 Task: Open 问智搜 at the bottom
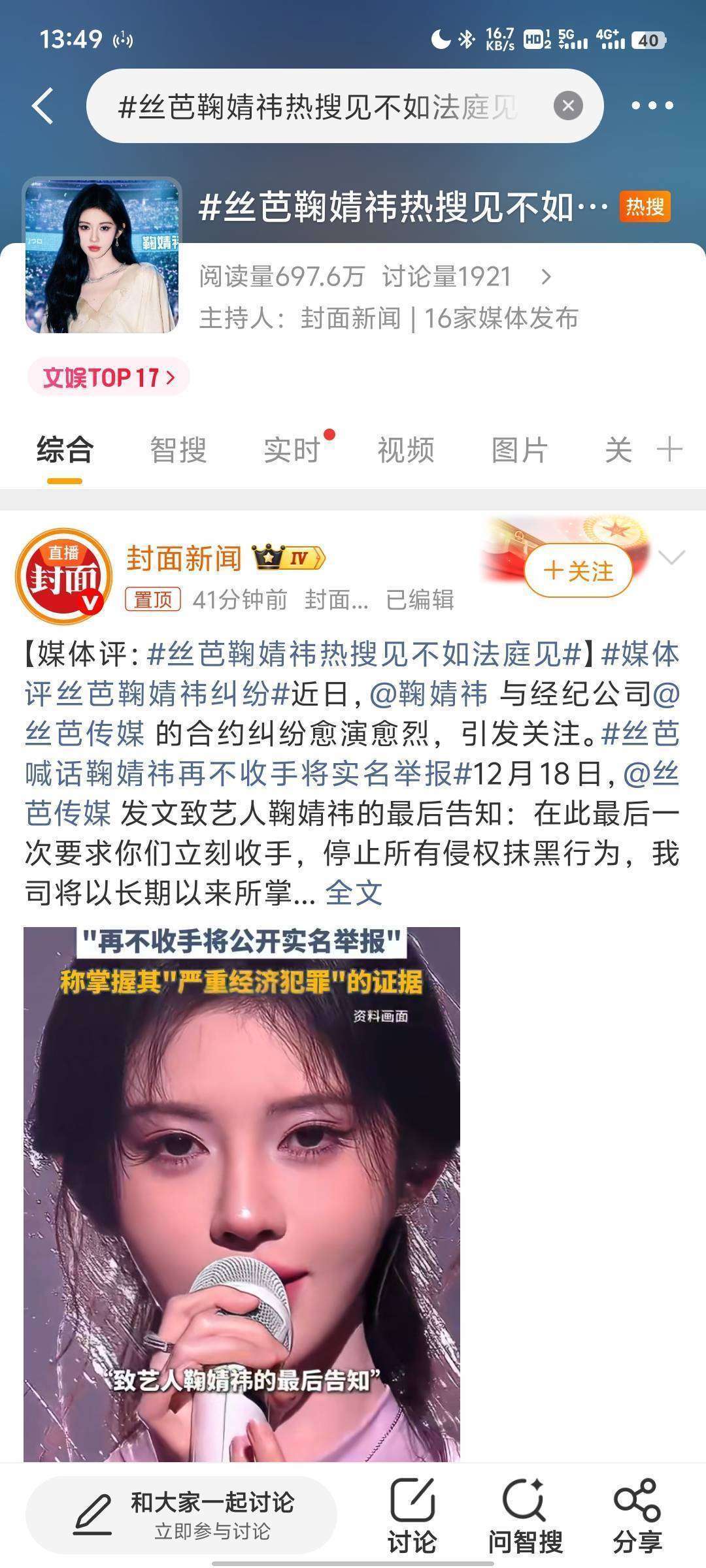[525, 1514]
